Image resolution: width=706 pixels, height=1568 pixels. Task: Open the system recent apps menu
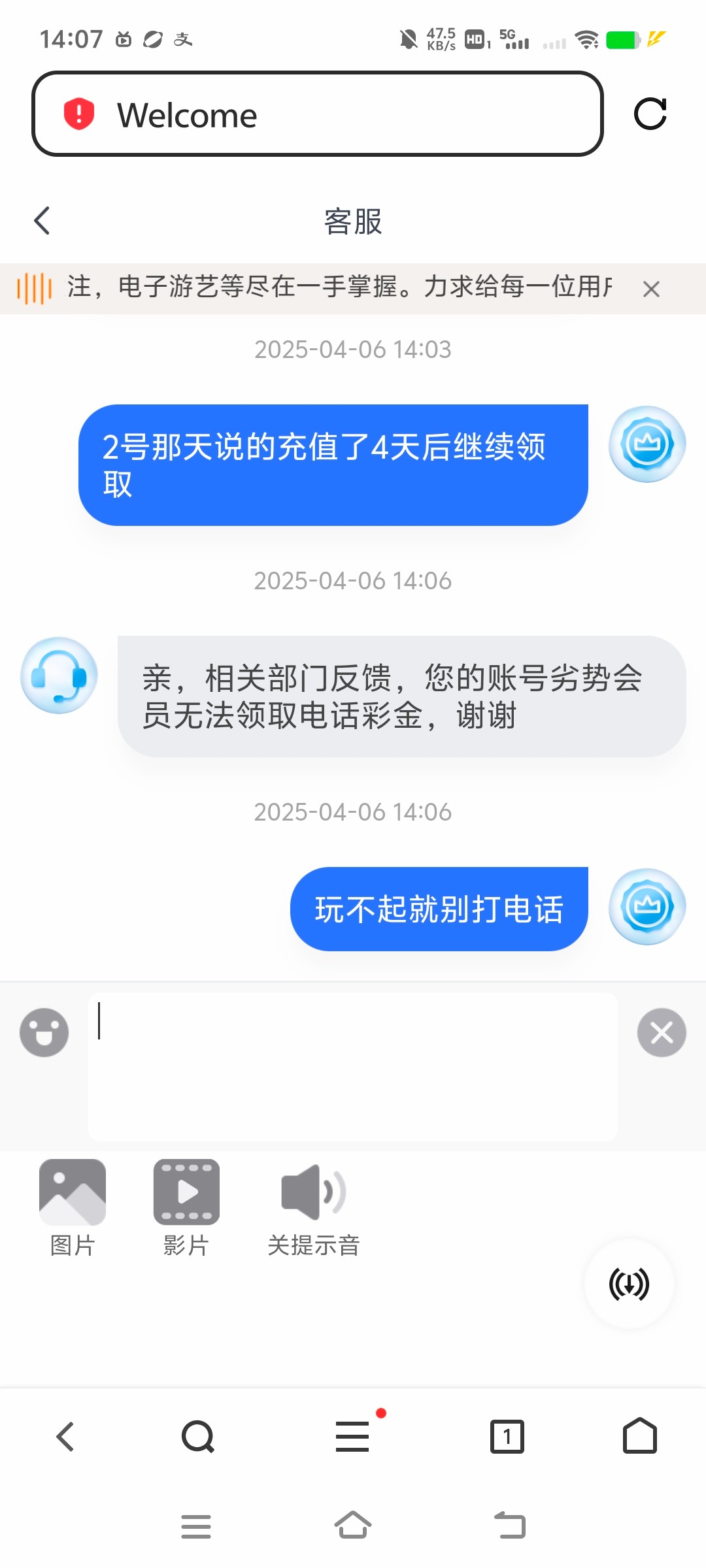196,1526
